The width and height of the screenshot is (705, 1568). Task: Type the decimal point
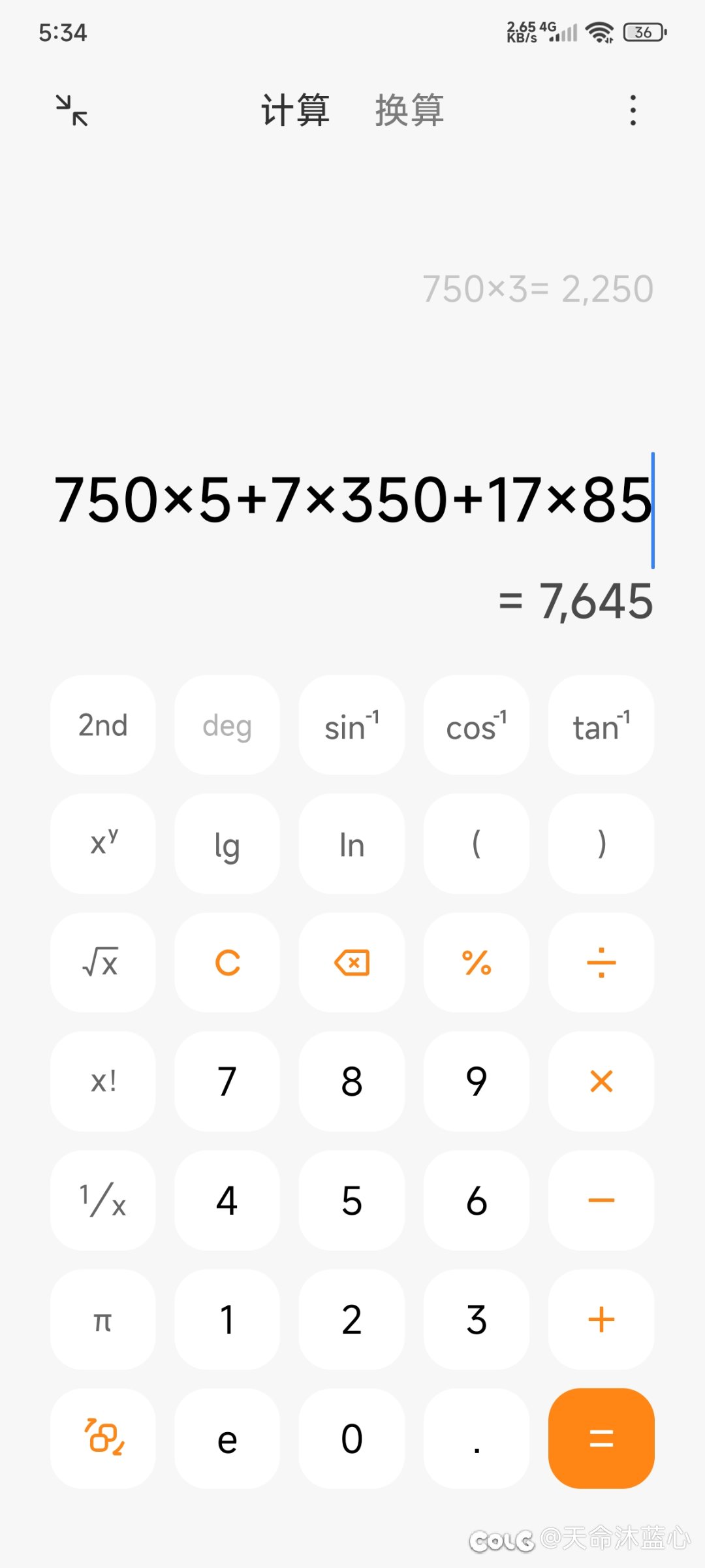pyautogui.click(x=477, y=1438)
